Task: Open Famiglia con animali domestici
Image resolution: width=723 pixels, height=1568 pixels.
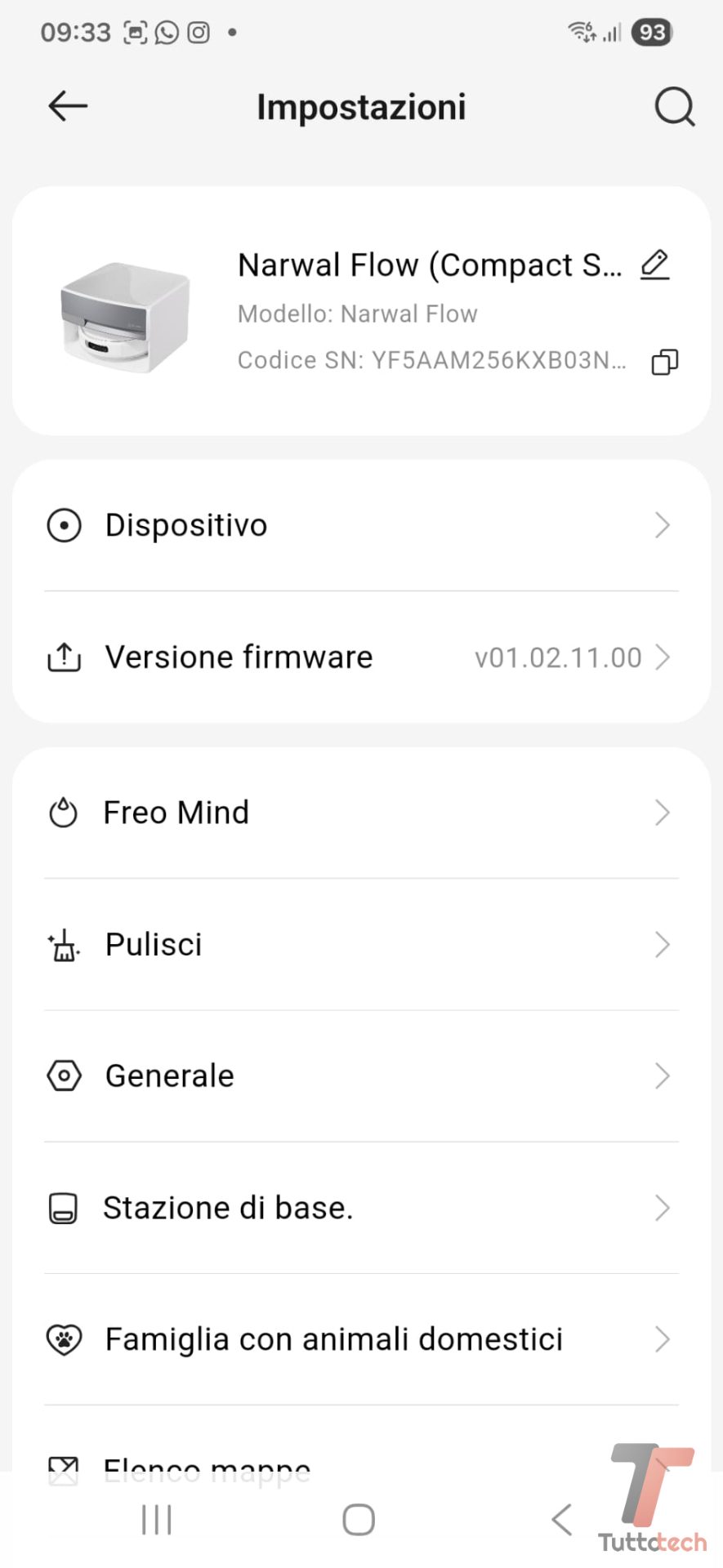Action: click(x=361, y=1339)
